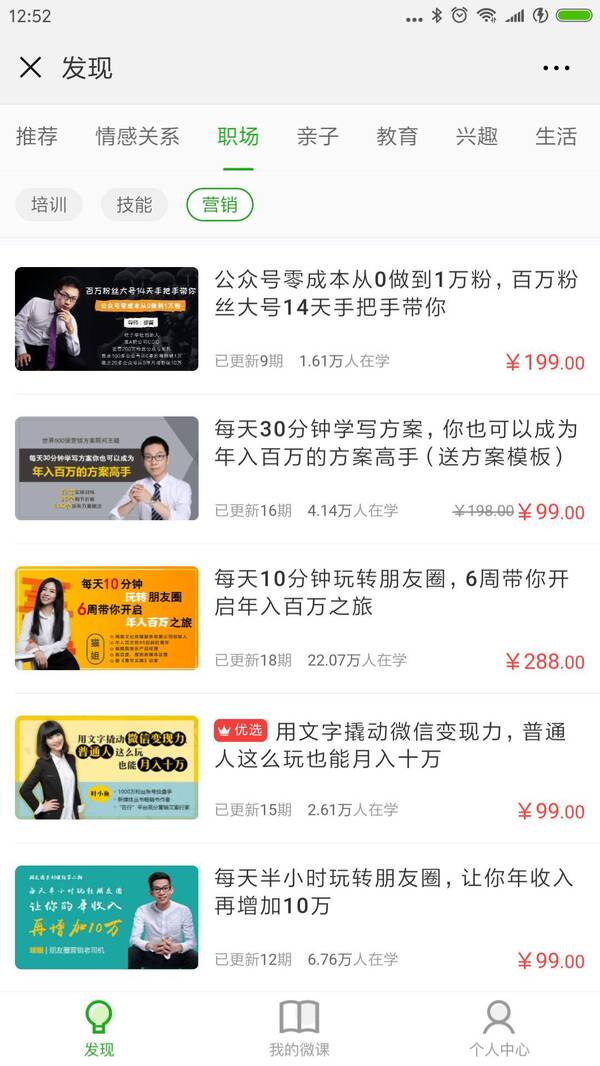Open the 教育 category tab
Viewport: 600px width, 1066px height.
[x=397, y=136]
